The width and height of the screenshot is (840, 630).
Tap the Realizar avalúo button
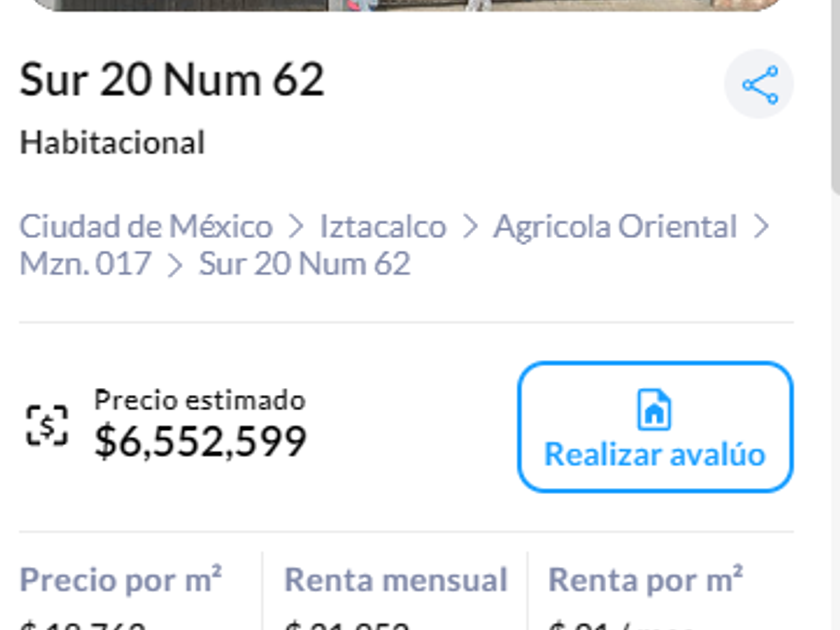(x=655, y=427)
